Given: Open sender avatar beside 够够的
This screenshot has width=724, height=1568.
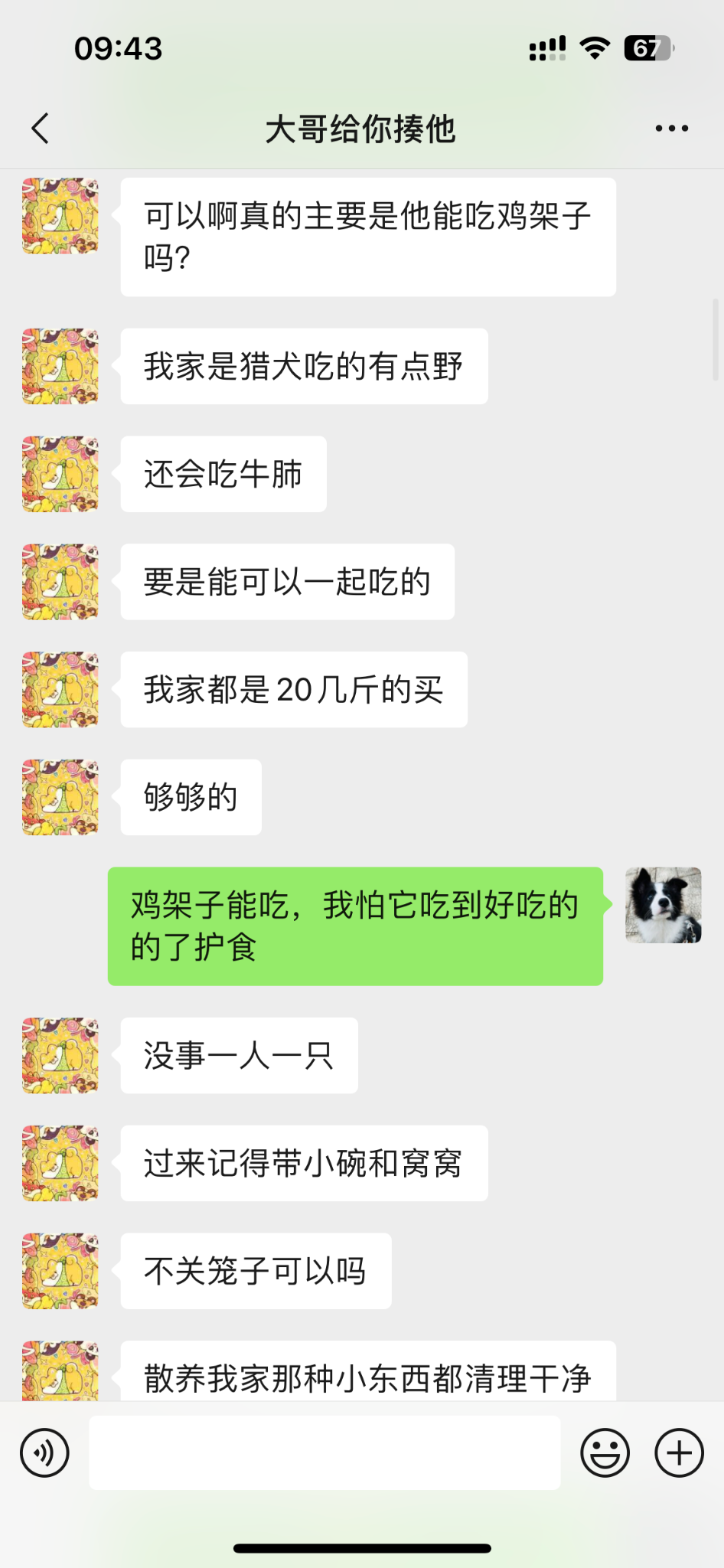Looking at the screenshot, I should coord(60,797).
